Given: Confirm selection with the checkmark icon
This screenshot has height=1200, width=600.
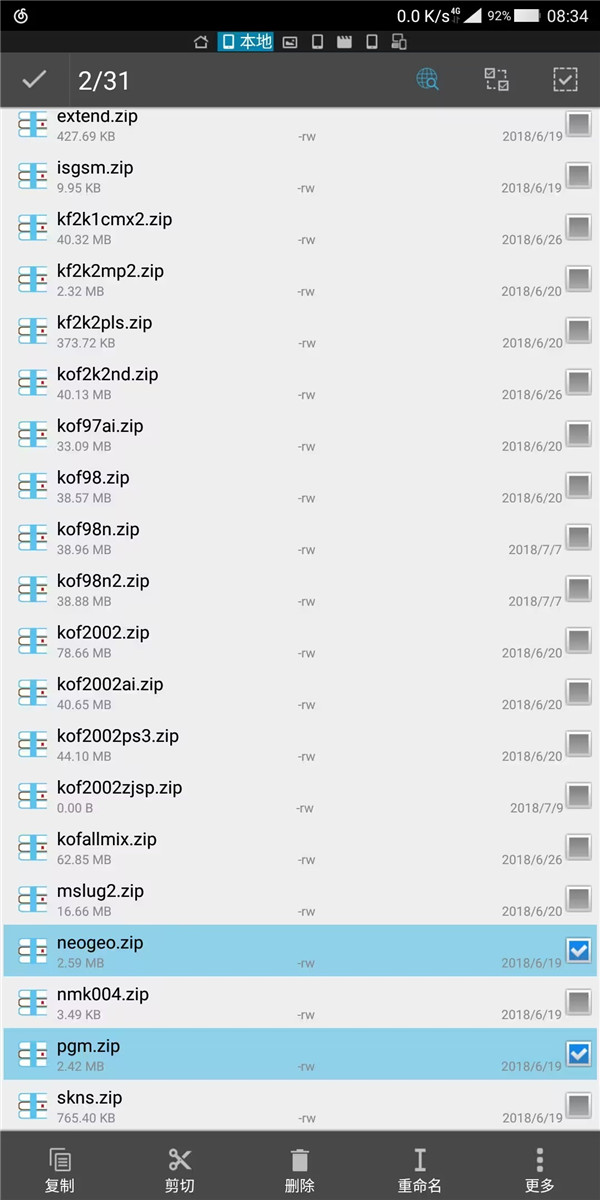Looking at the screenshot, I should (x=34, y=79).
